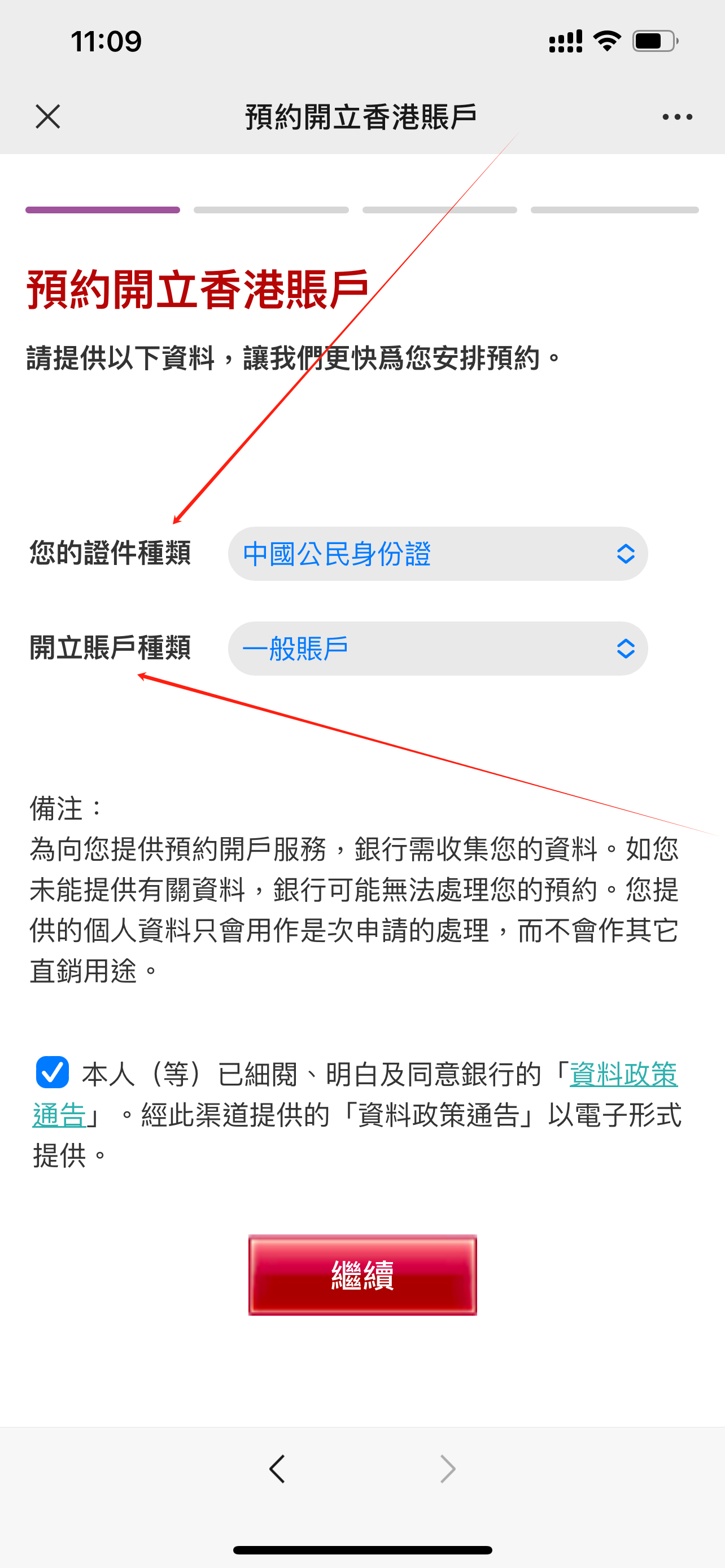Tap the 繼續 button
The image size is (725, 1568).
click(x=362, y=1275)
